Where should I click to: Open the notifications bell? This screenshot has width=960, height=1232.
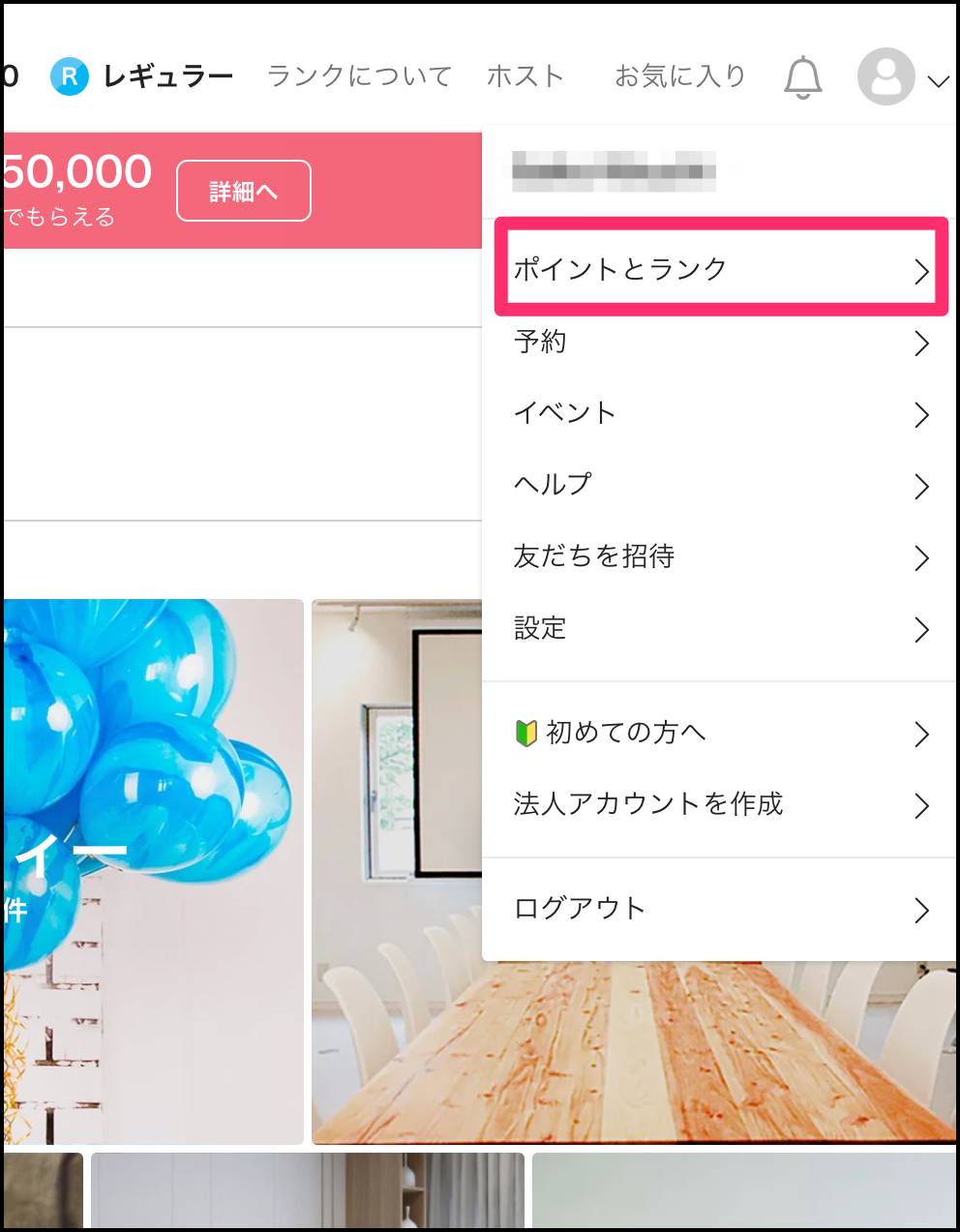[x=802, y=77]
